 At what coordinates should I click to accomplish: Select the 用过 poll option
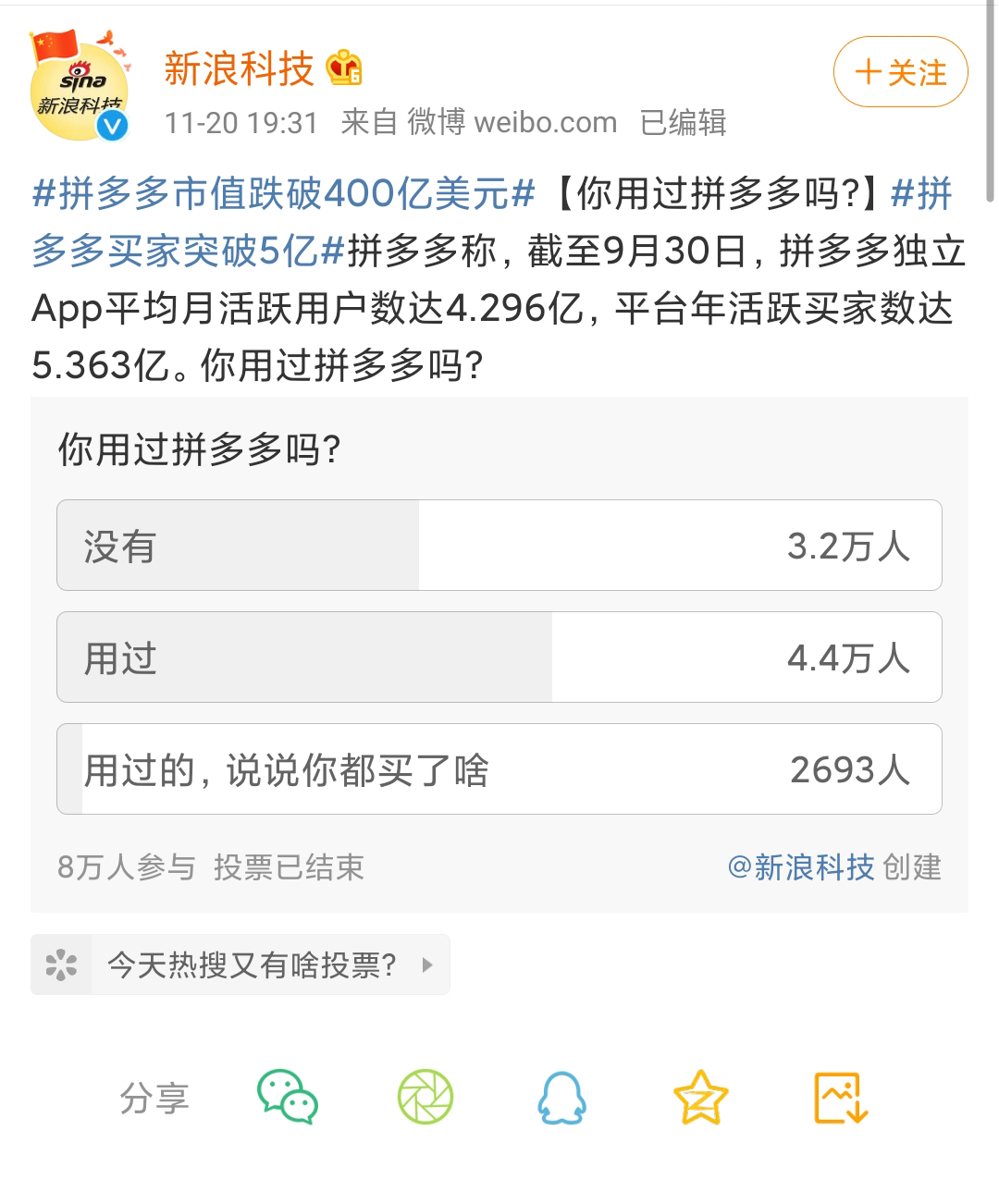click(x=499, y=657)
